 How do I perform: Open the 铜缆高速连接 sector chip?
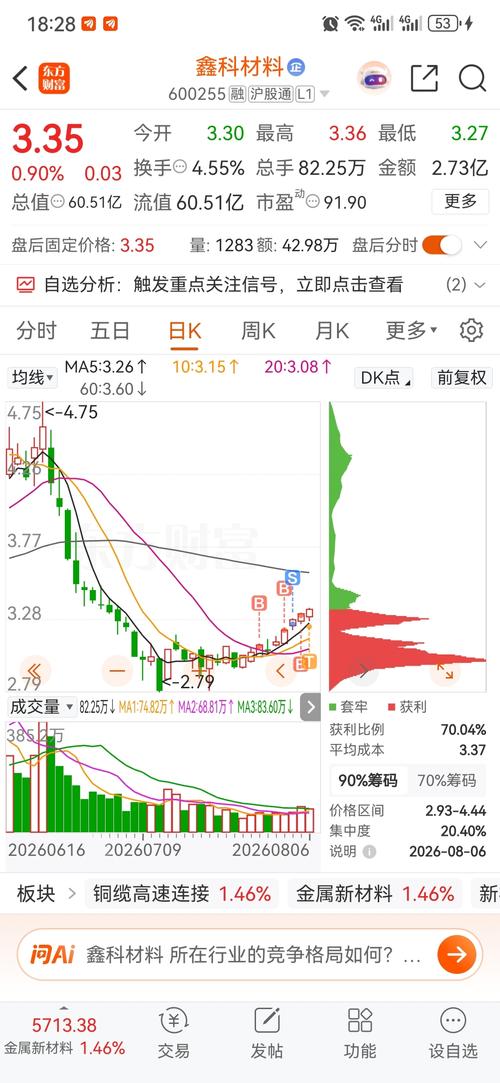[x=182, y=894]
